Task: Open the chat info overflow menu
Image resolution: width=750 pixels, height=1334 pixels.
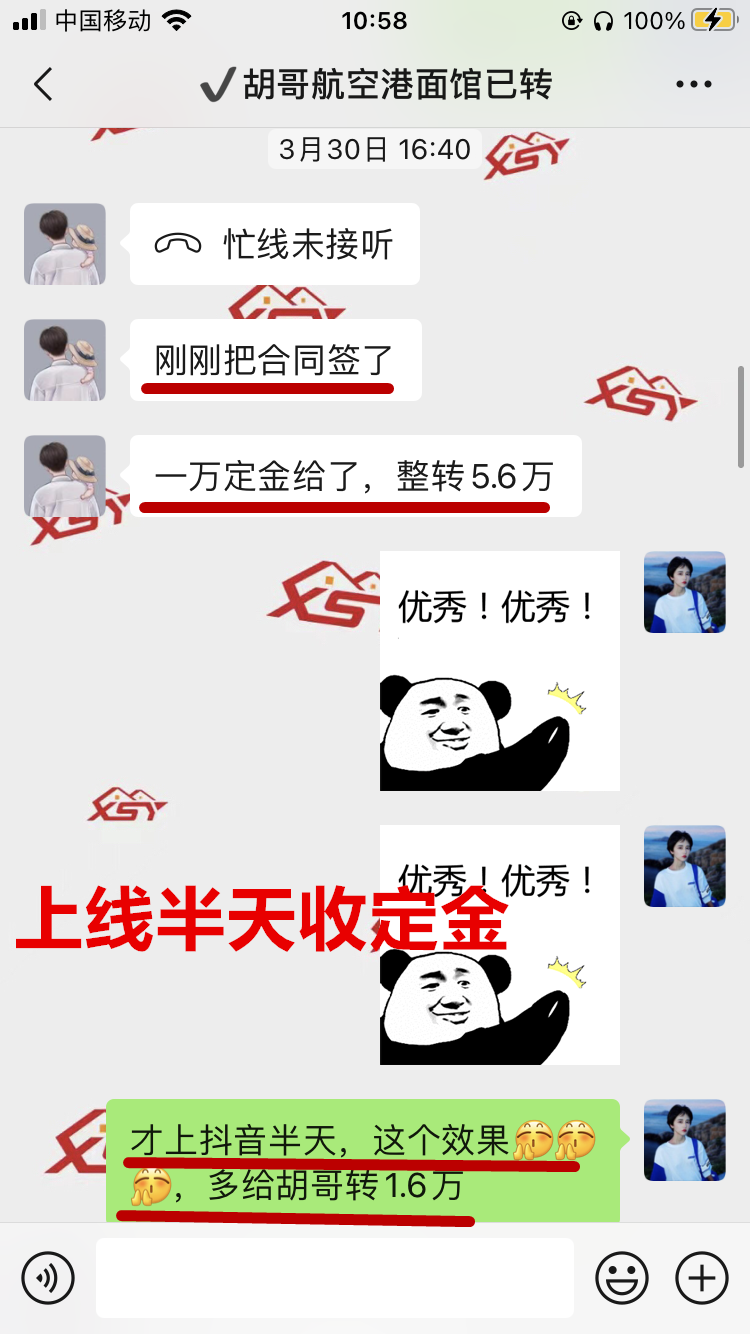Action: pos(693,85)
